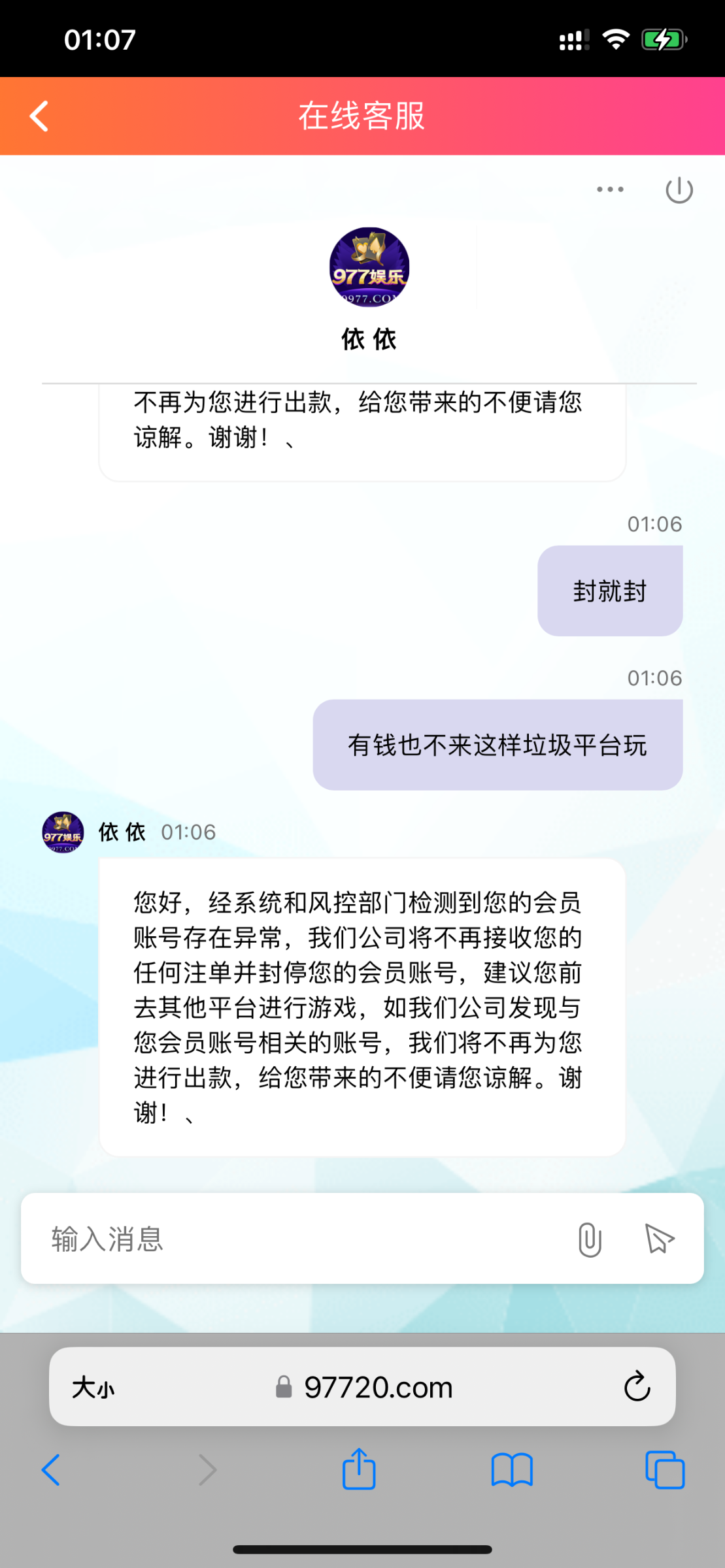Viewport: 725px width, 1568px height.
Task: Reload the 97720.com page
Action: point(637,1387)
